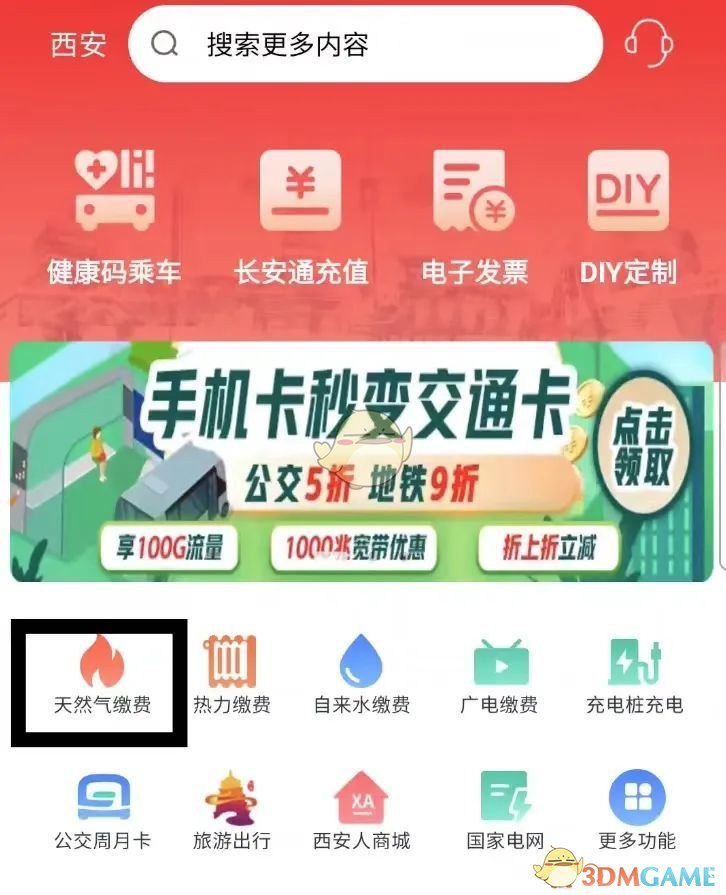Open 公交周月卡
The height and width of the screenshot is (895, 726).
pos(102,811)
